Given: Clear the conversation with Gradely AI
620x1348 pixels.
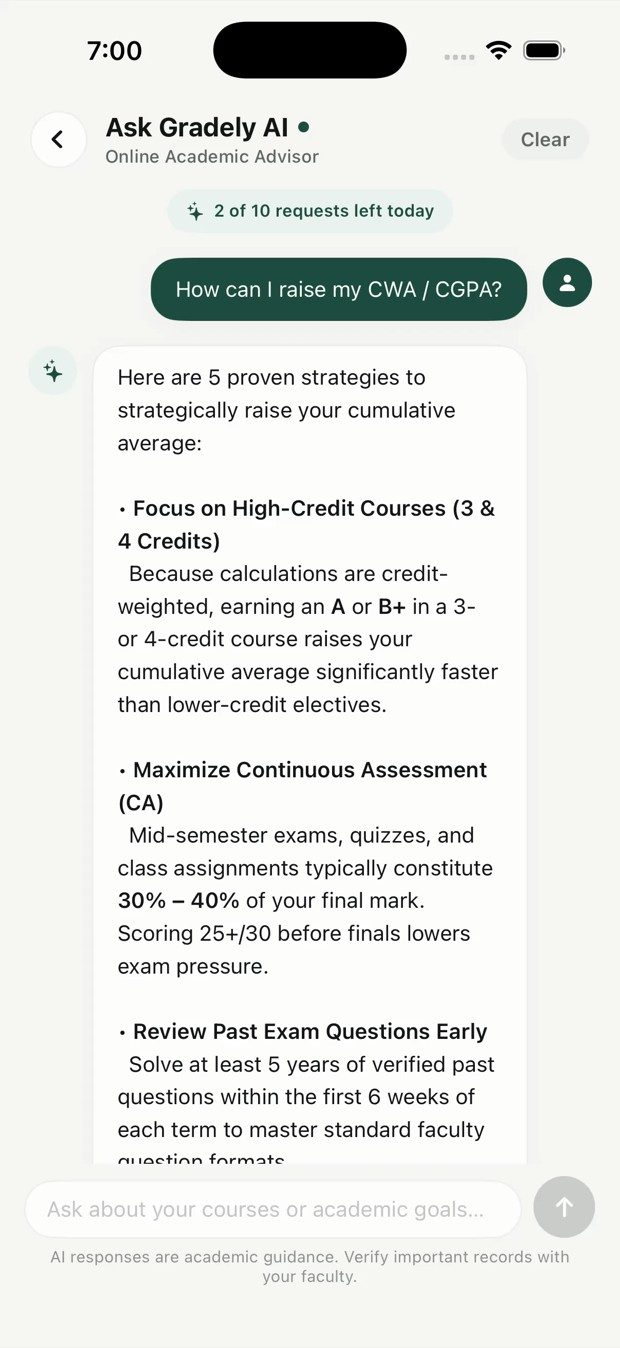Looking at the screenshot, I should point(545,140).
